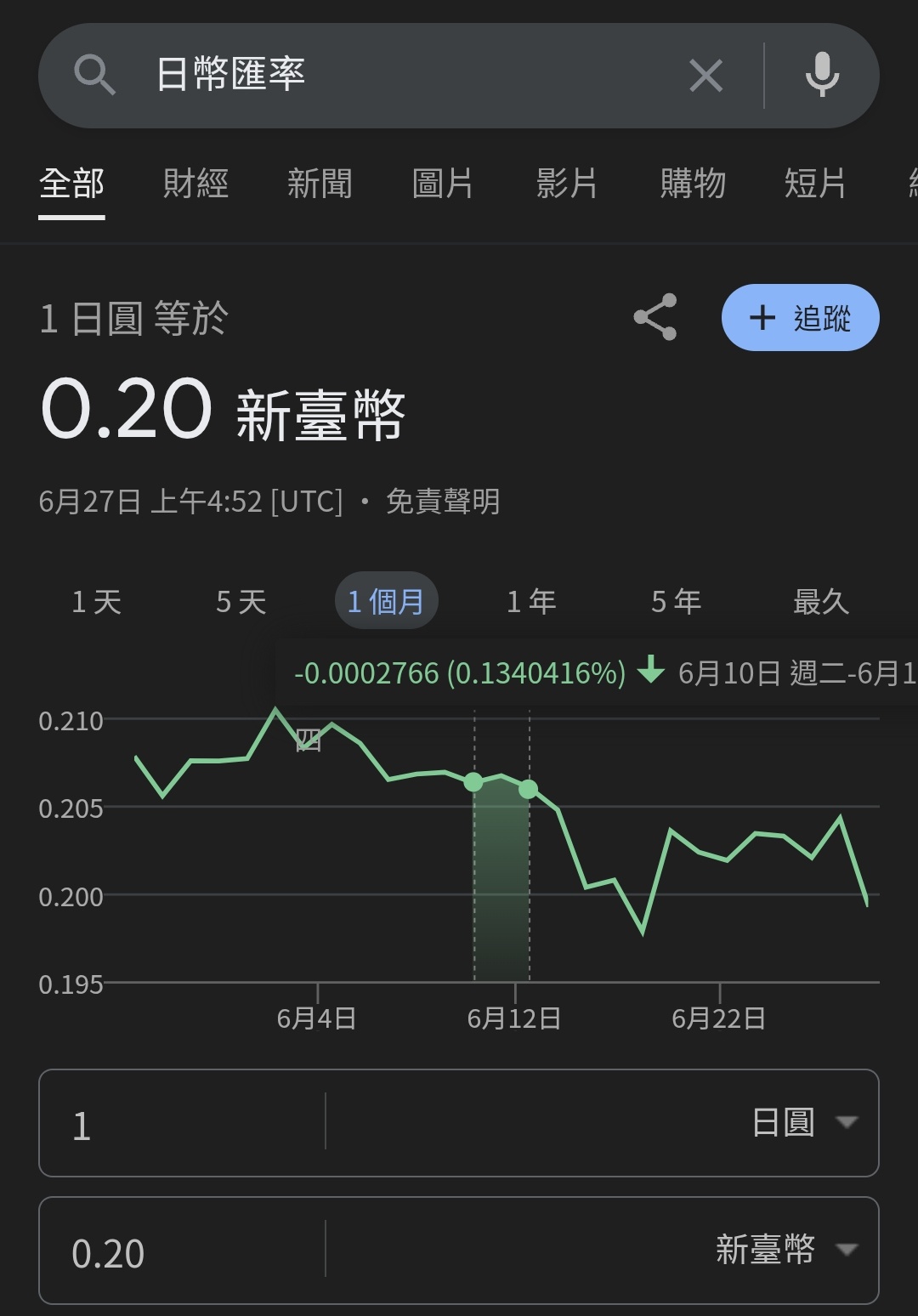The image size is (918, 1316).
Task: Open the 短片 results tab
Action: [815, 184]
